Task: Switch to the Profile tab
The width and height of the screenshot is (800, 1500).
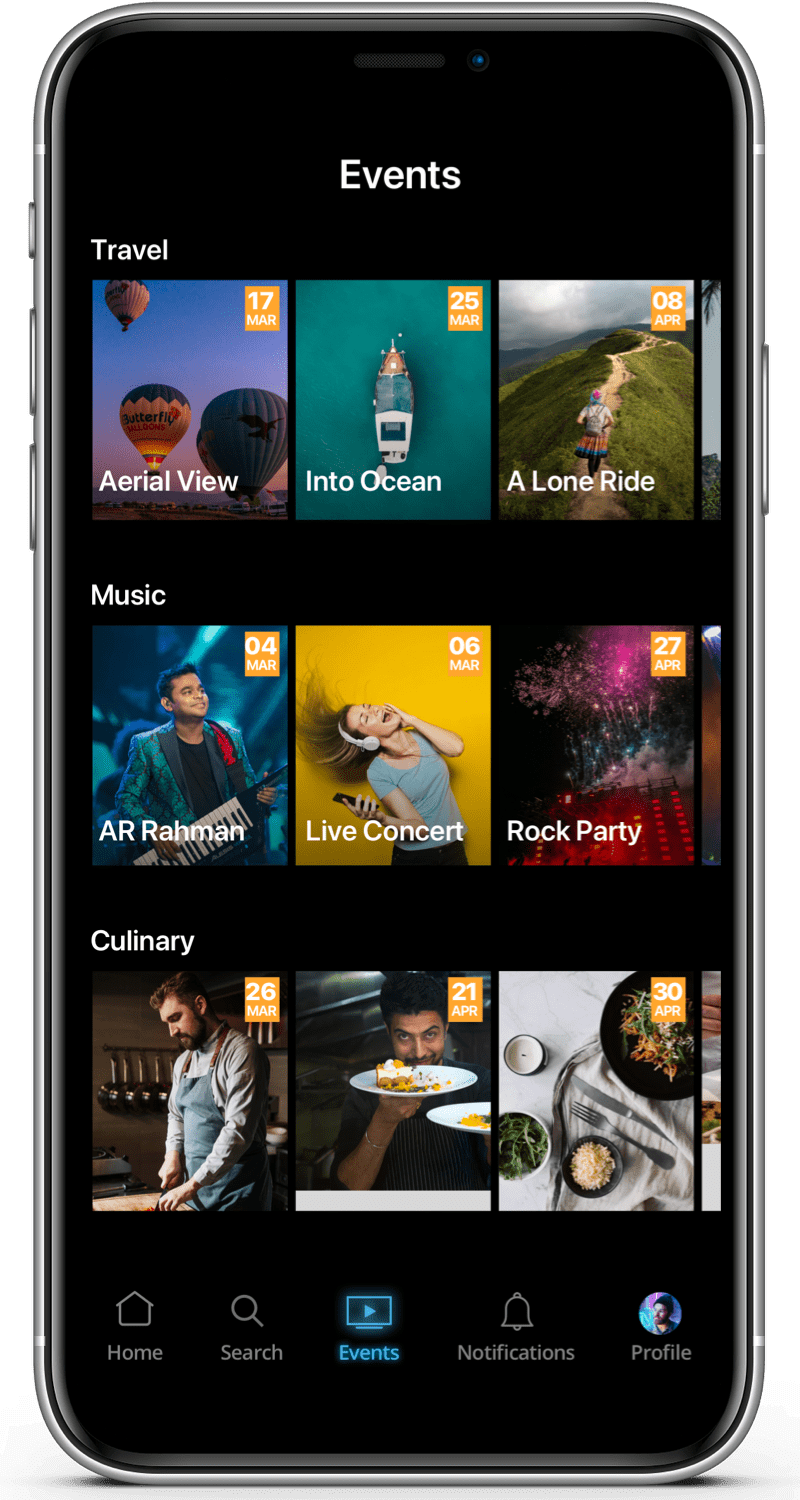Action: point(660,1327)
